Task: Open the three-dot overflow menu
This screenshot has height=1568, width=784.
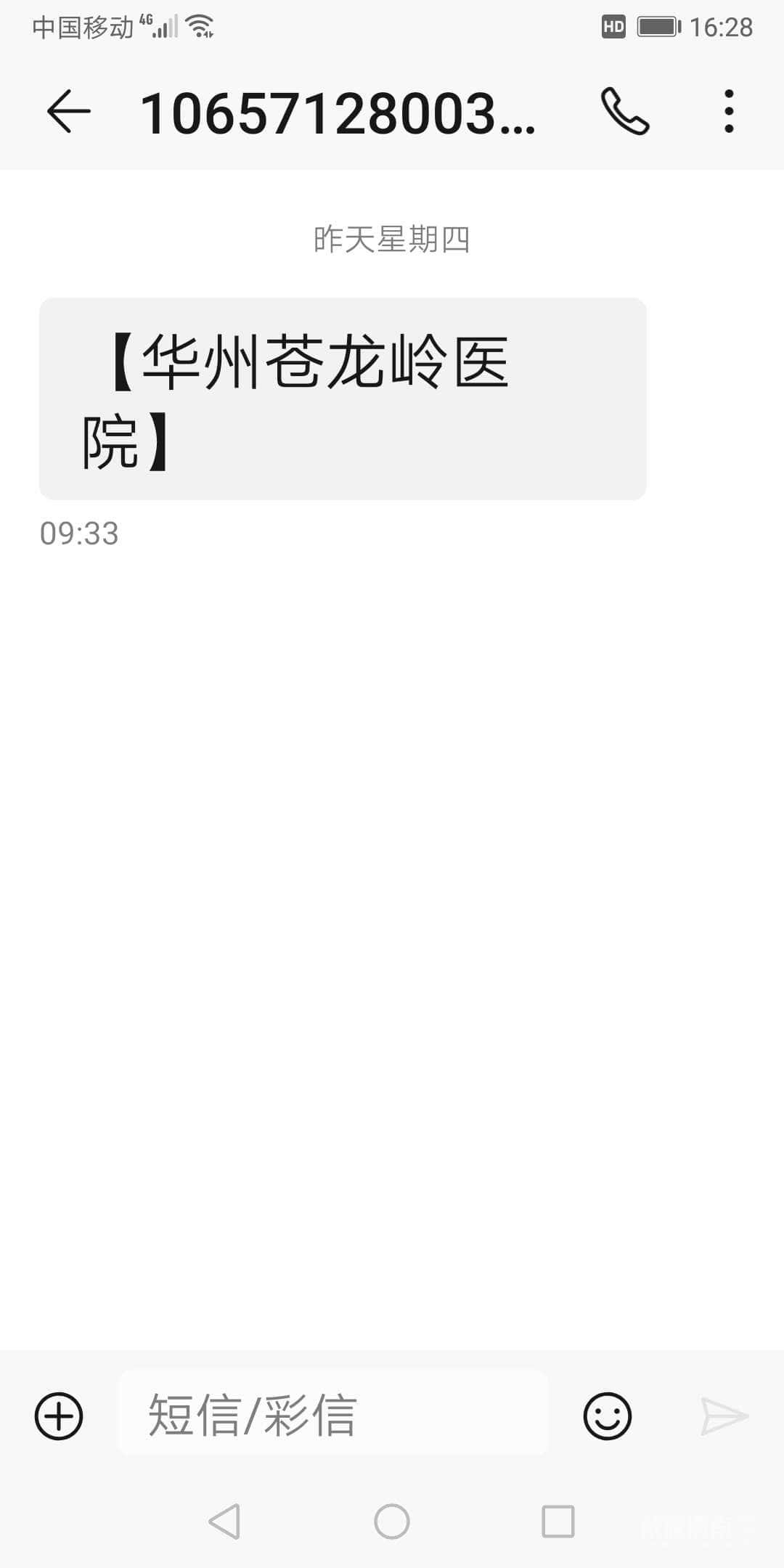Action: [729, 112]
